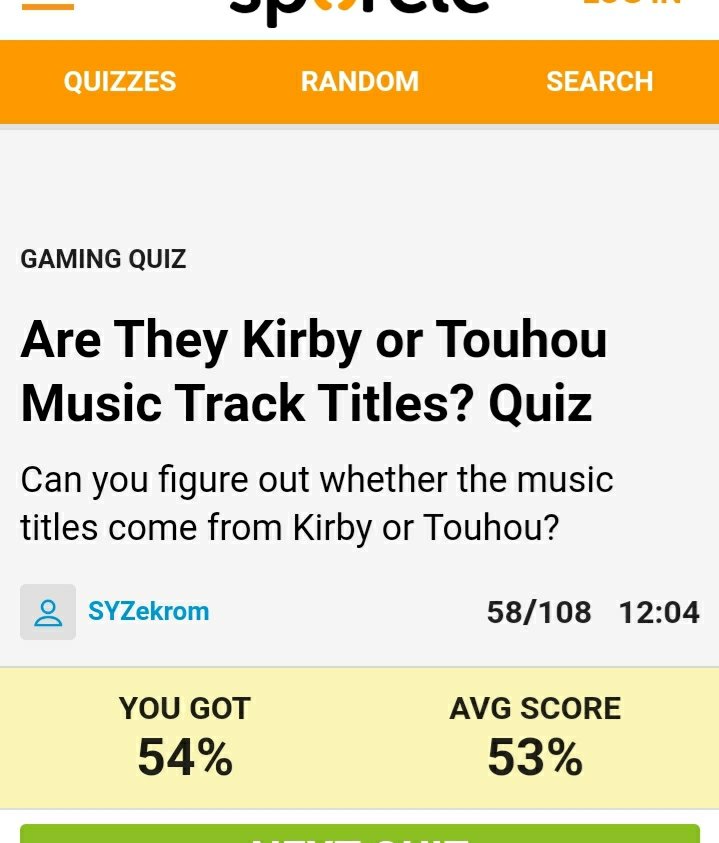This screenshot has height=843, width=719.
Task: Open the Quizzes section
Action: [x=120, y=82]
